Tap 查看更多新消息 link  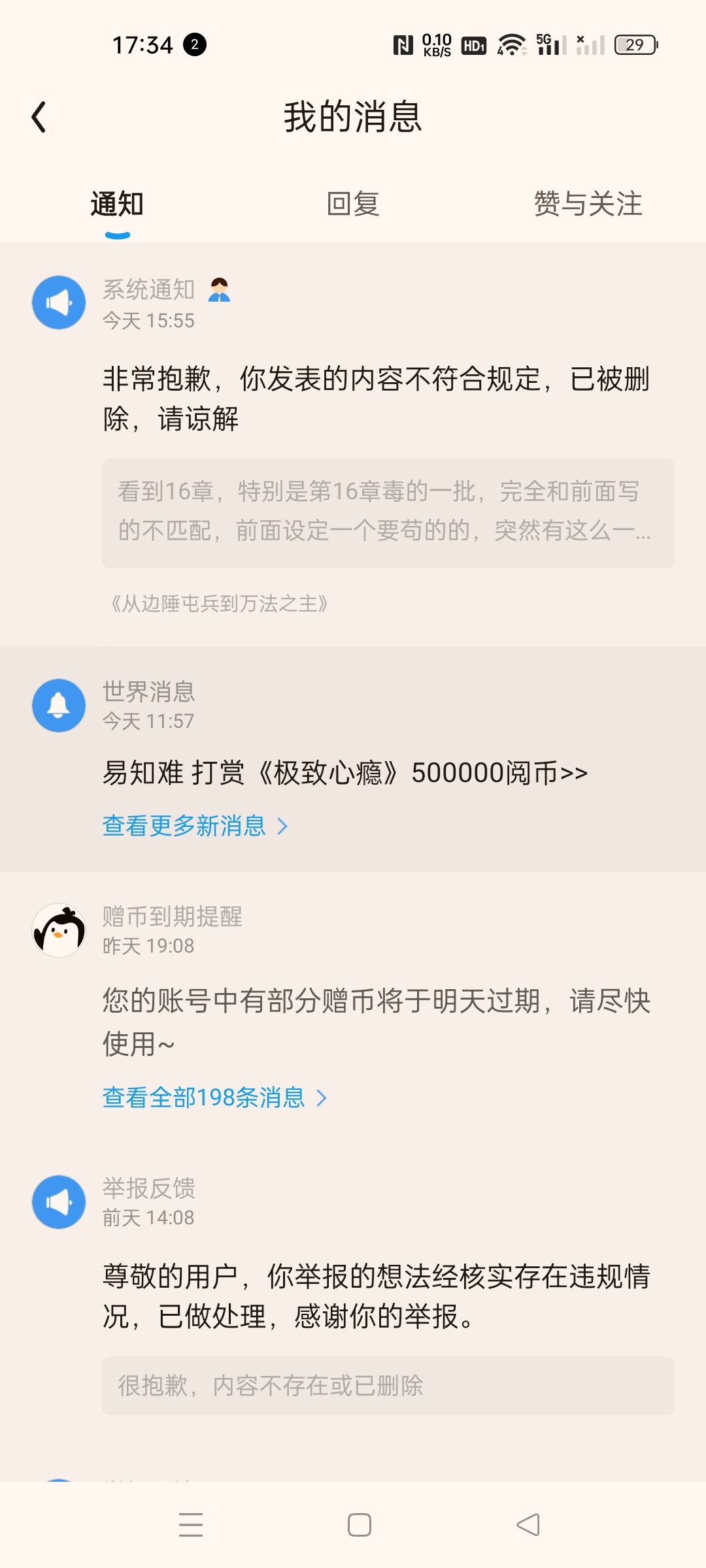point(195,826)
